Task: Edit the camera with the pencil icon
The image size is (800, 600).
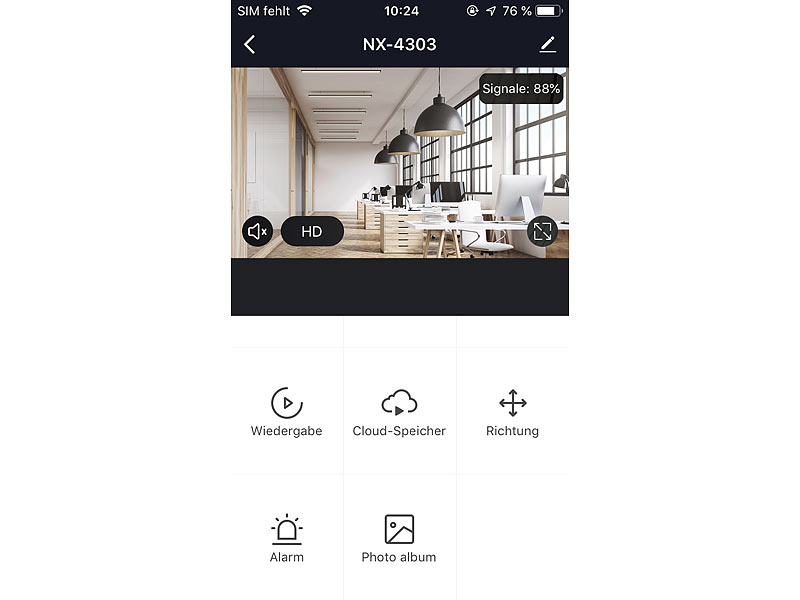Action: [x=547, y=44]
